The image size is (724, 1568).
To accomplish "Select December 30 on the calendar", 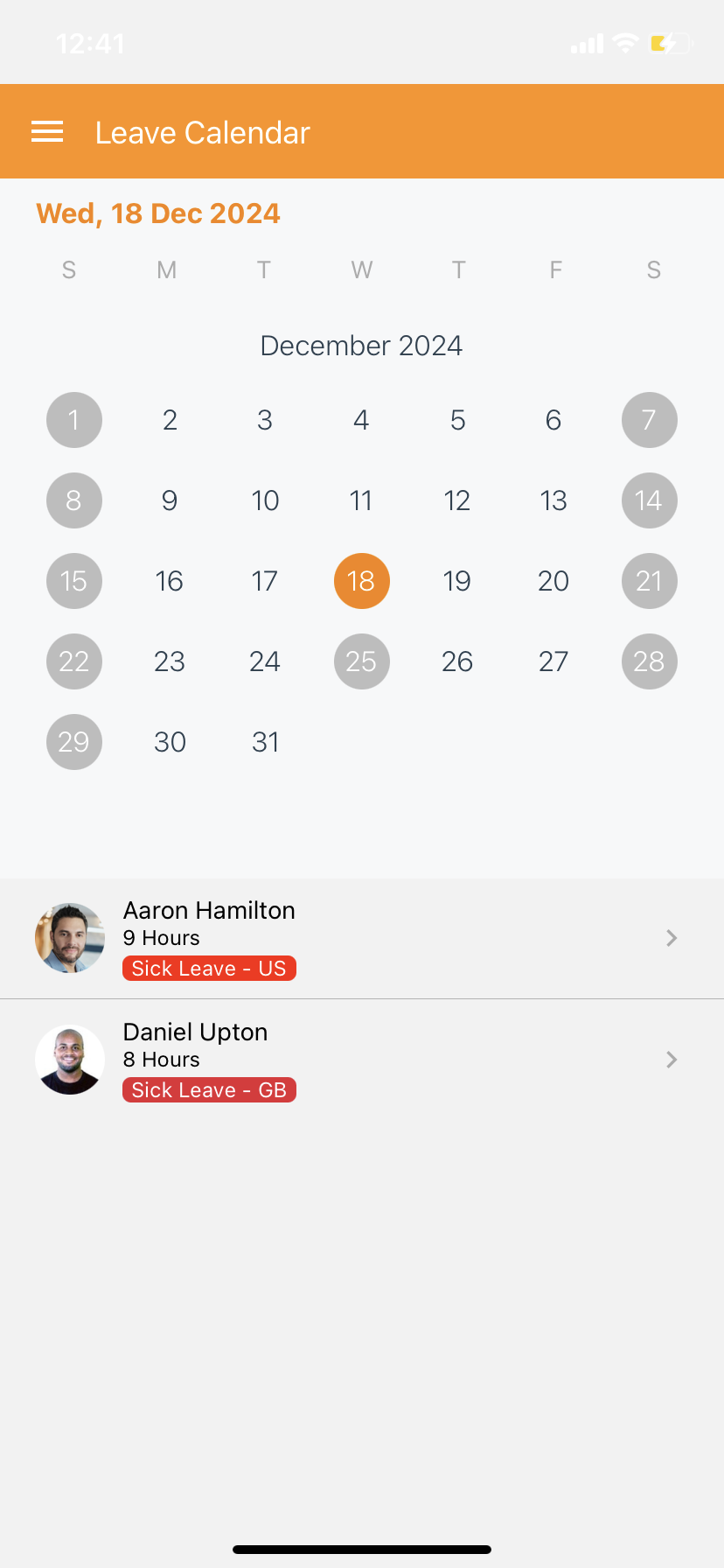I will [170, 742].
